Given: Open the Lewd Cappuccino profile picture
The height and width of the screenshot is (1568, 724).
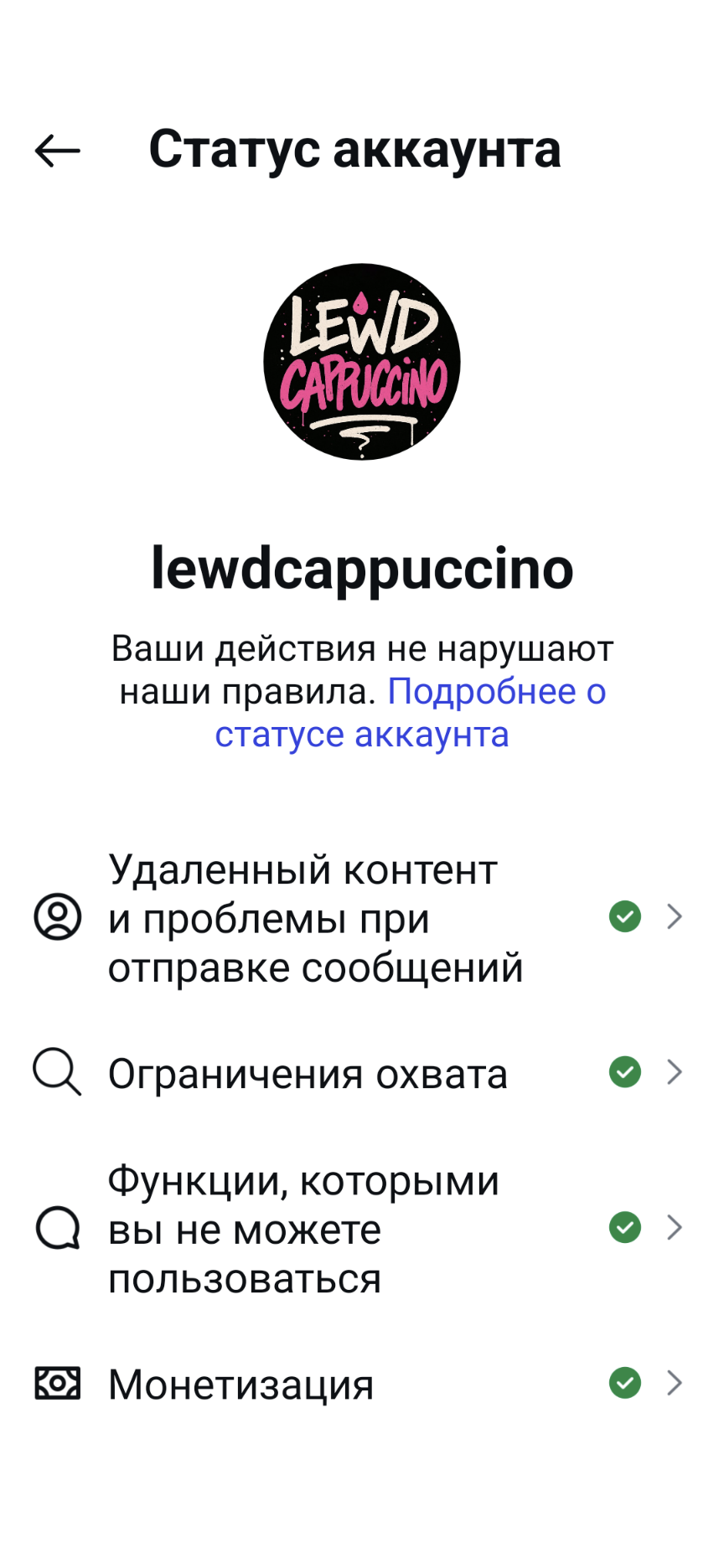Looking at the screenshot, I should [361, 362].
